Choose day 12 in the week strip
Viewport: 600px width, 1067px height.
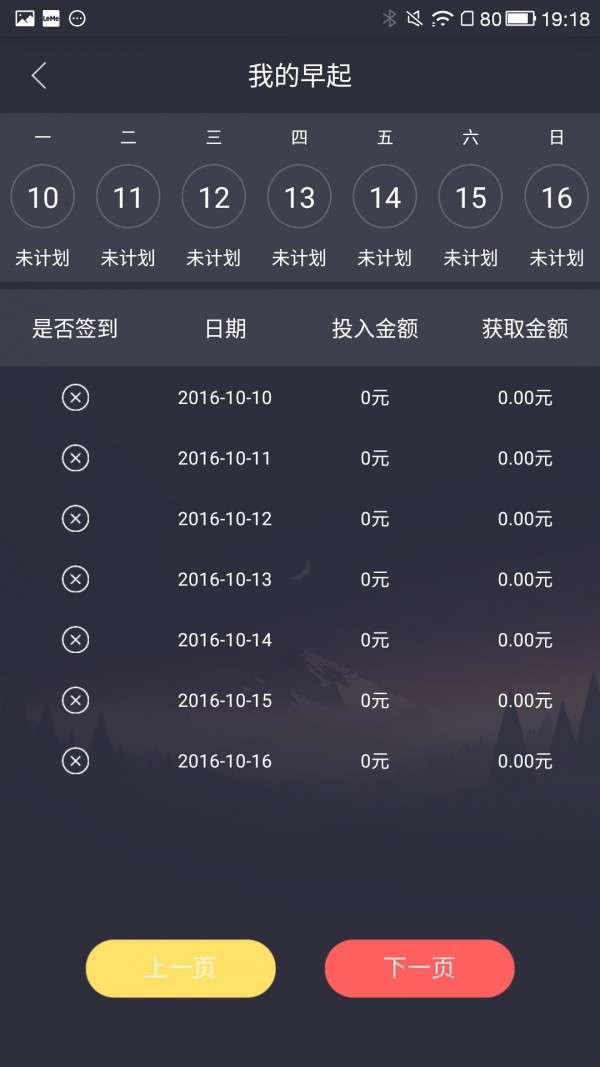click(214, 197)
